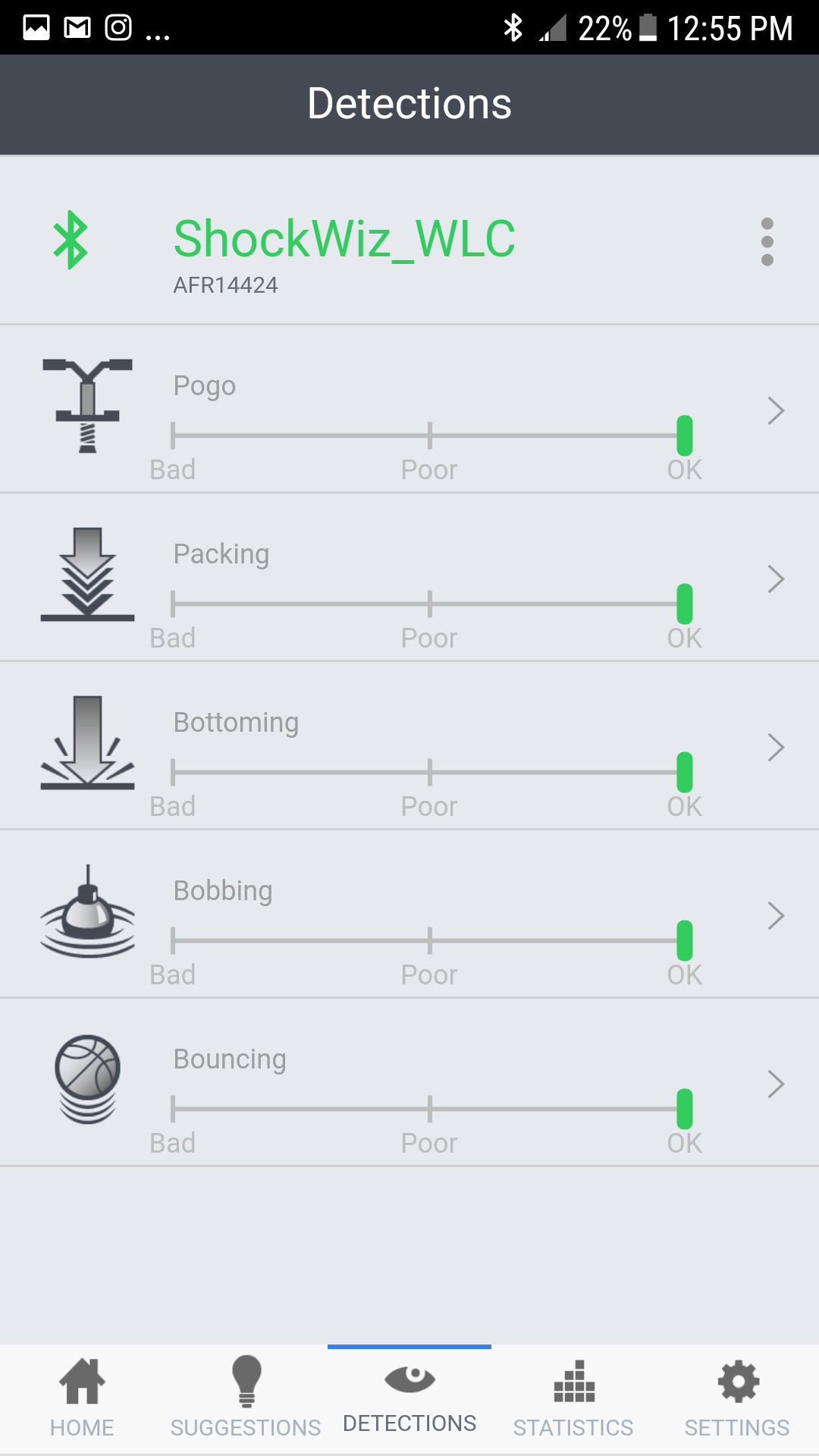Open the Settings tab

[737, 1399]
